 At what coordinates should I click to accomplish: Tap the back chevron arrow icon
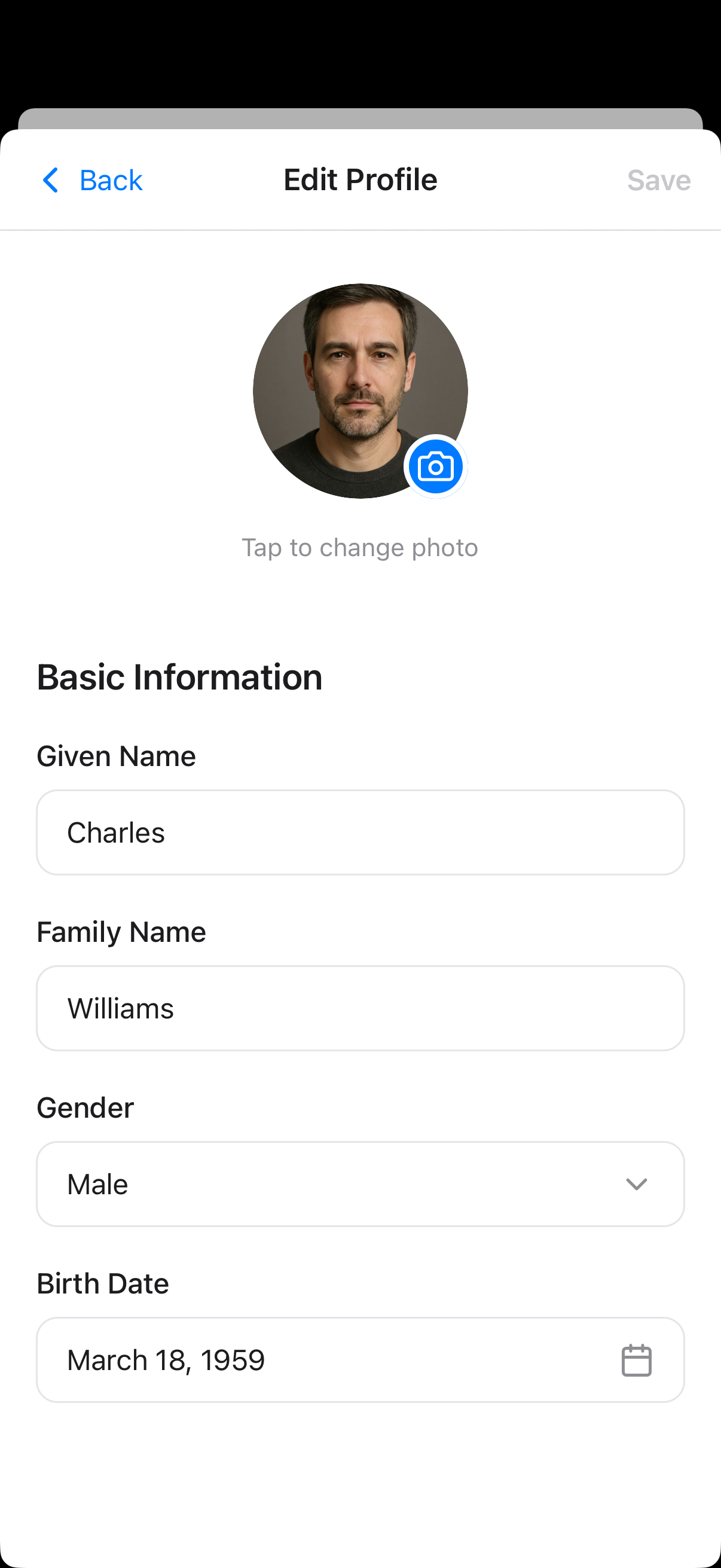(x=50, y=180)
